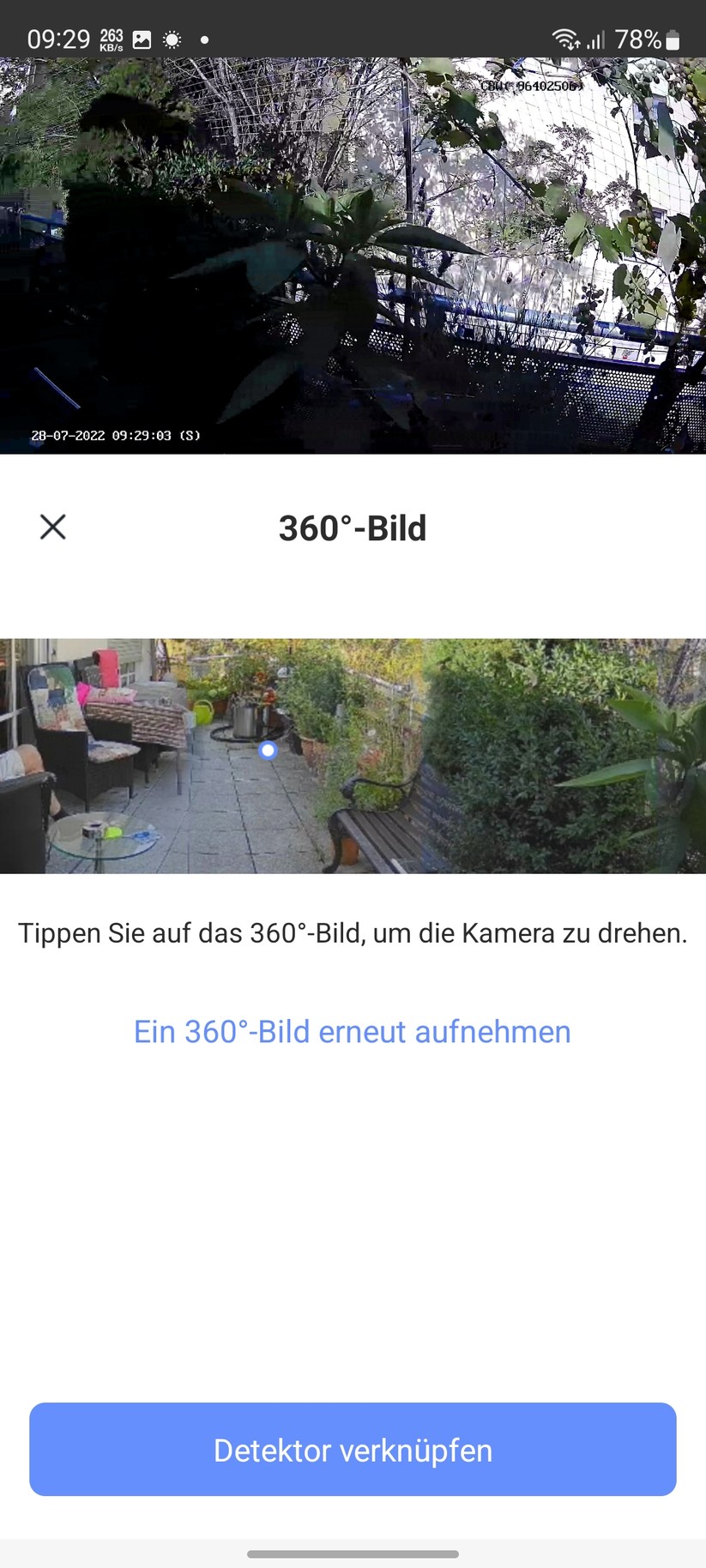Tap the network speed indicator showing 263 KB/s
Image resolution: width=706 pixels, height=1568 pixels.
coord(110,39)
